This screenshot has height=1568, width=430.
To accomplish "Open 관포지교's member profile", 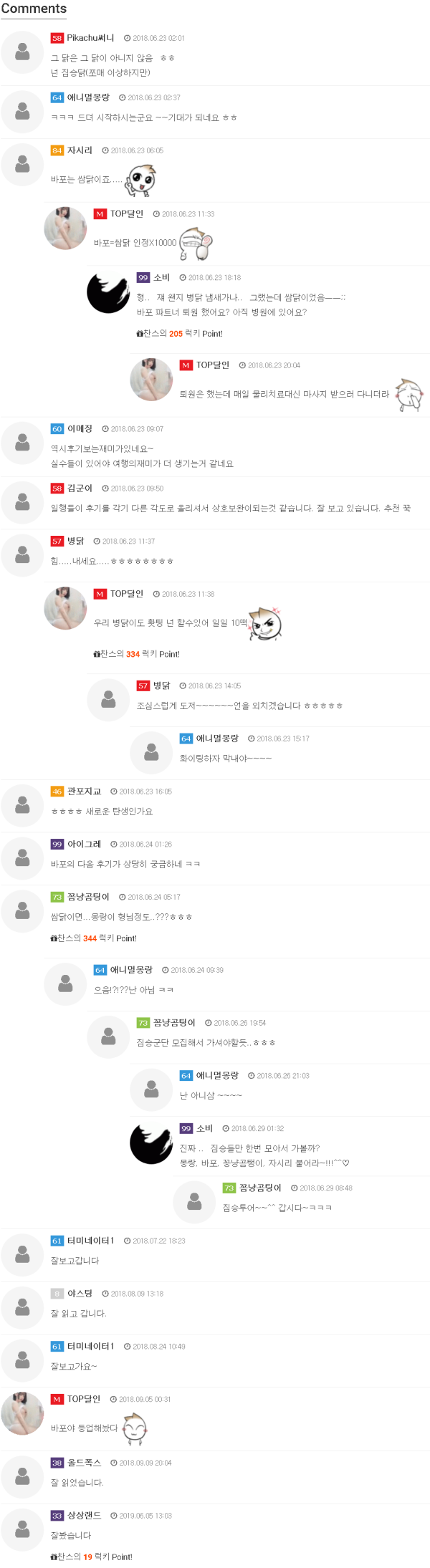I will (x=84, y=792).
